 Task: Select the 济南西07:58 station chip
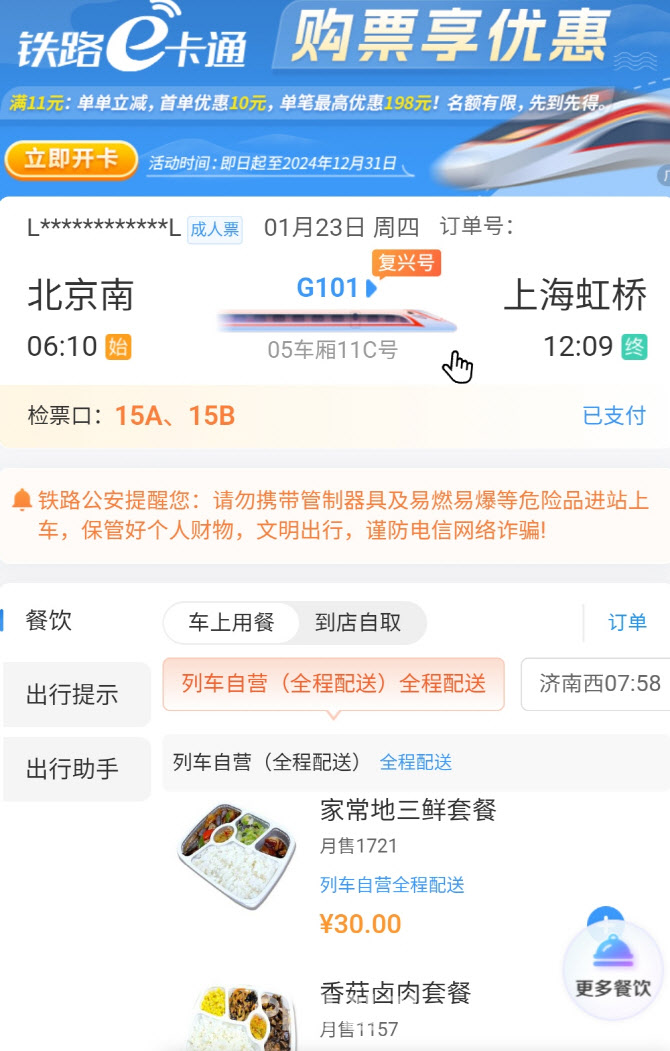[x=598, y=684]
